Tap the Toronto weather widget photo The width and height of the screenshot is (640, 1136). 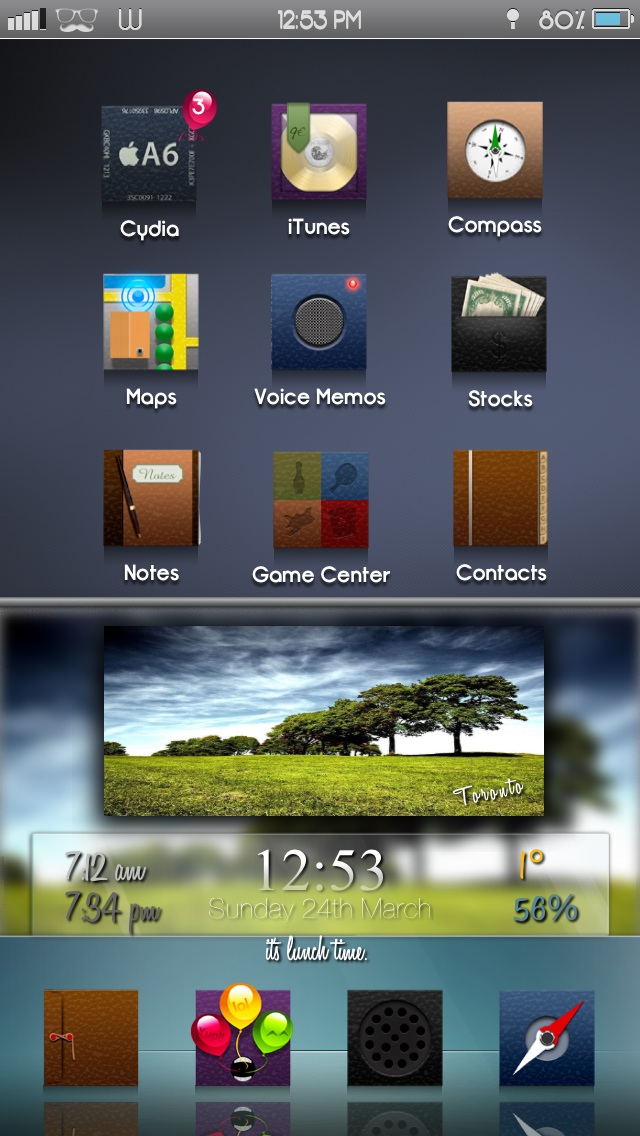click(323, 721)
